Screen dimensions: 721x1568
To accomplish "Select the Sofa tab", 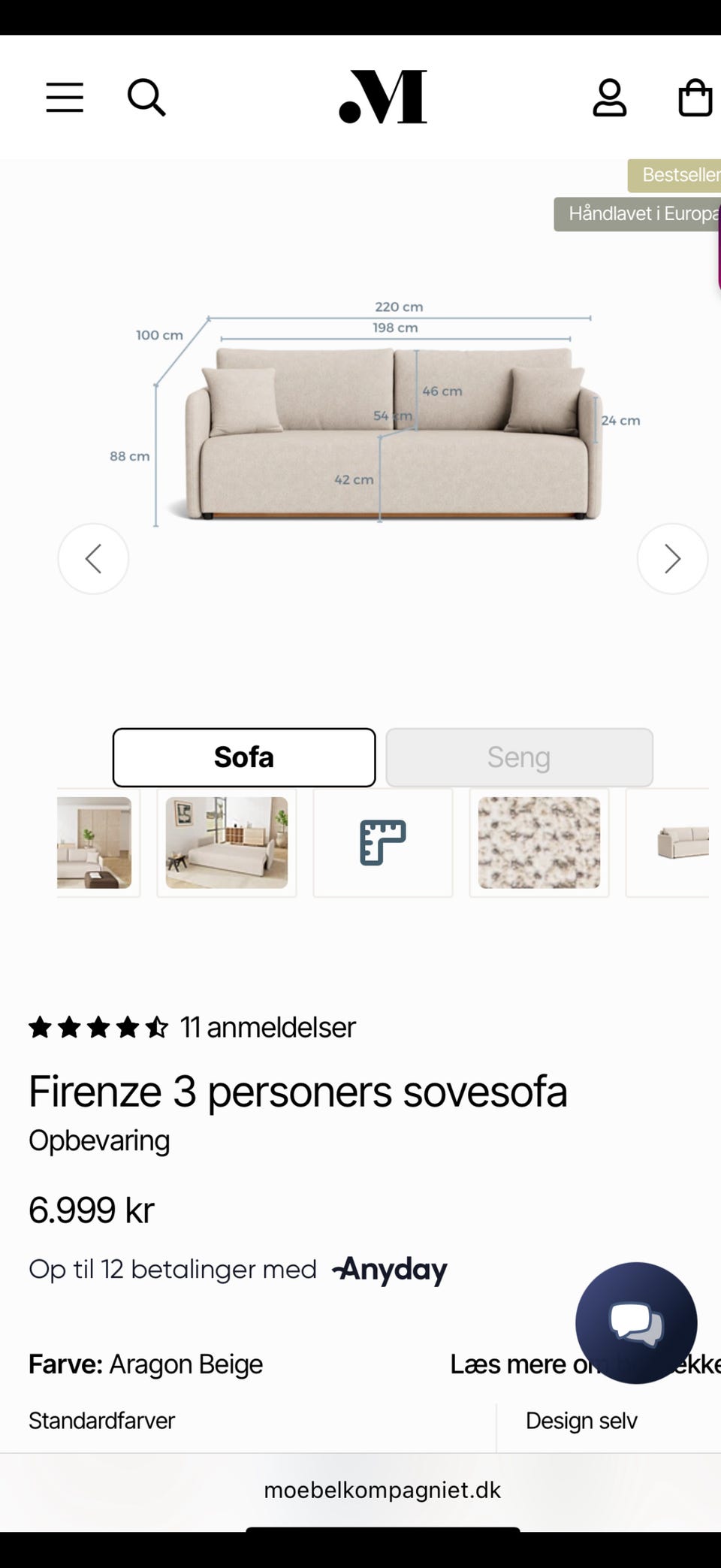I will click(x=244, y=757).
